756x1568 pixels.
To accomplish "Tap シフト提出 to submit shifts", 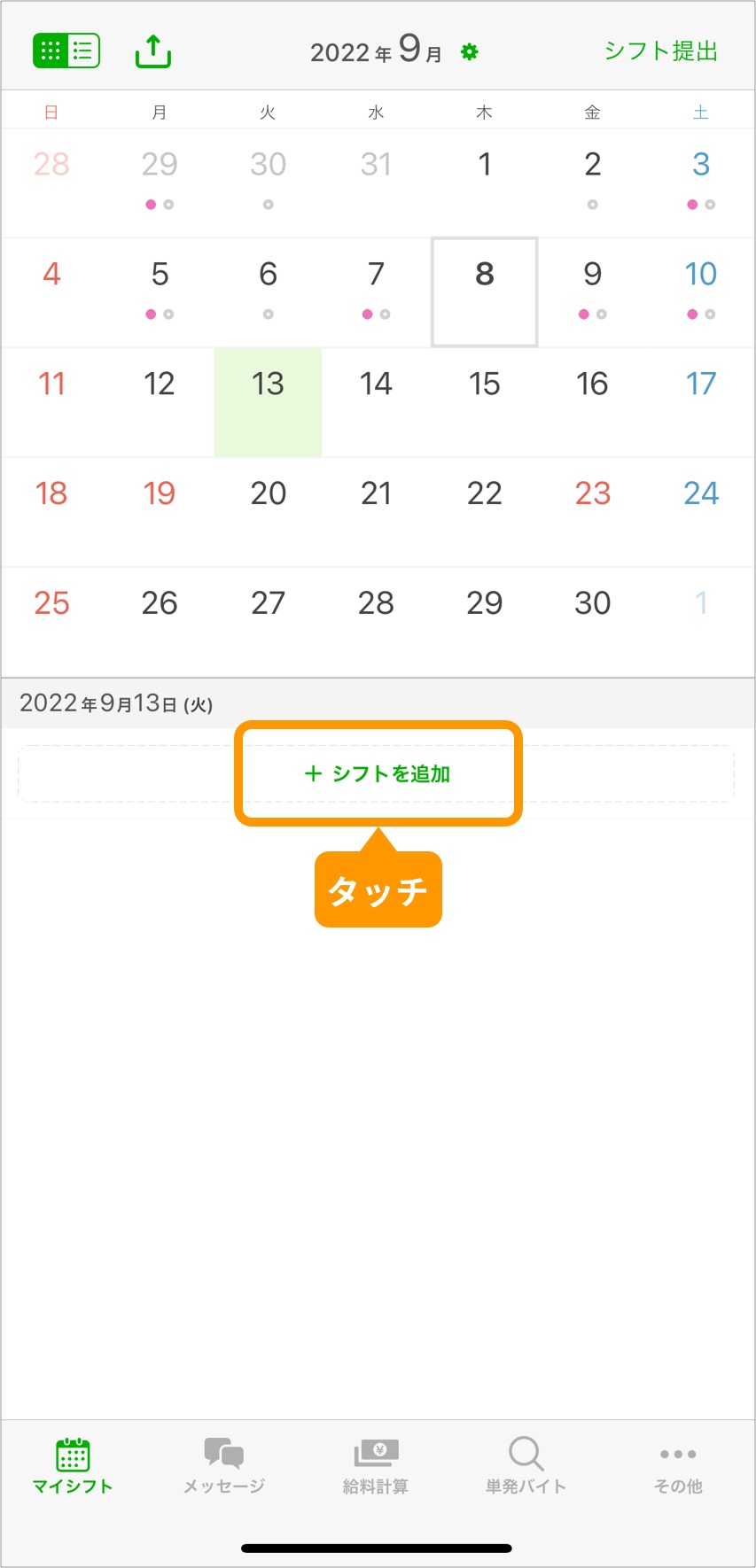I will click(x=660, y=51).
